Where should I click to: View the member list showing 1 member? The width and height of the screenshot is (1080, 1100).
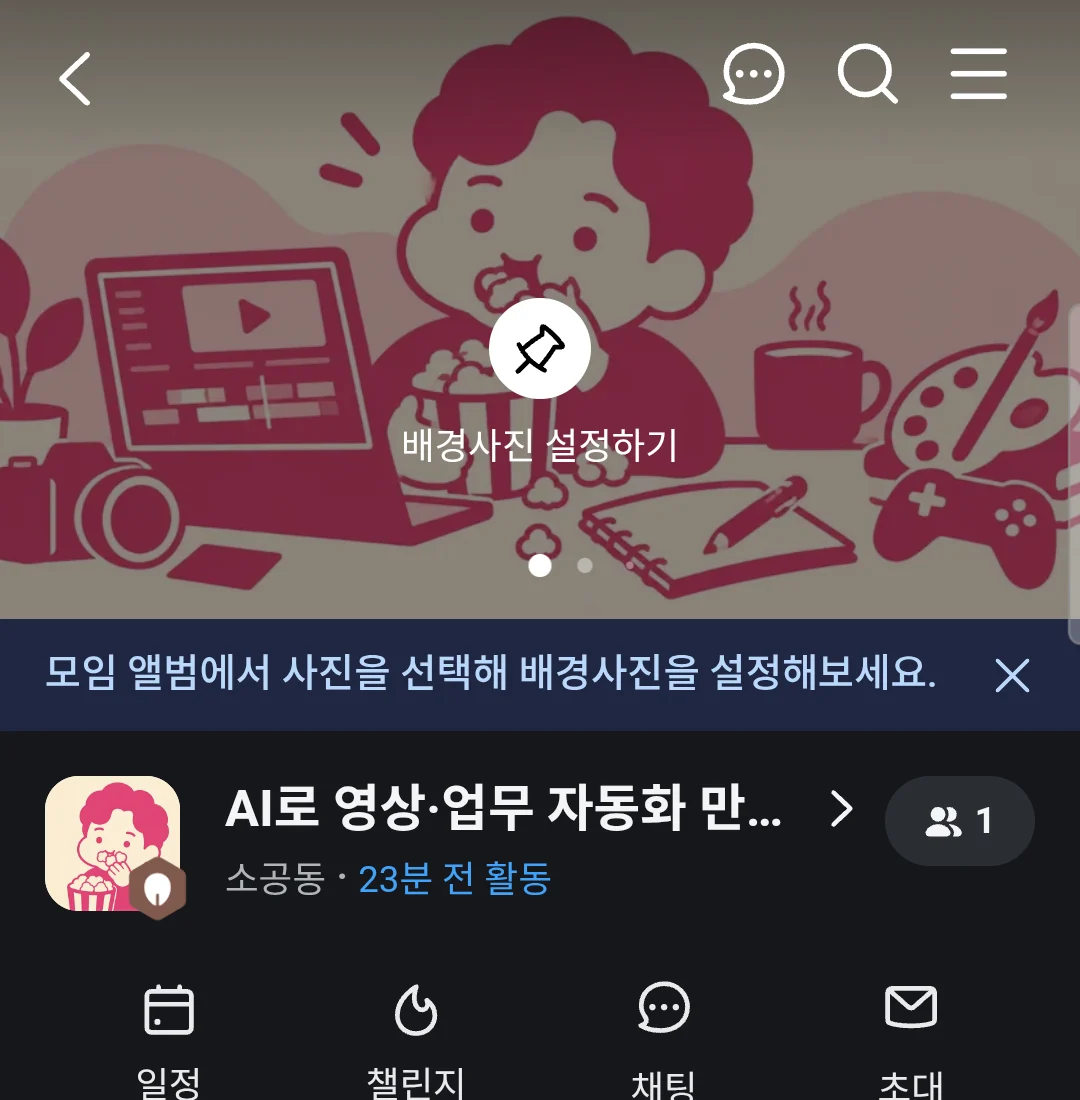(959, 821)
